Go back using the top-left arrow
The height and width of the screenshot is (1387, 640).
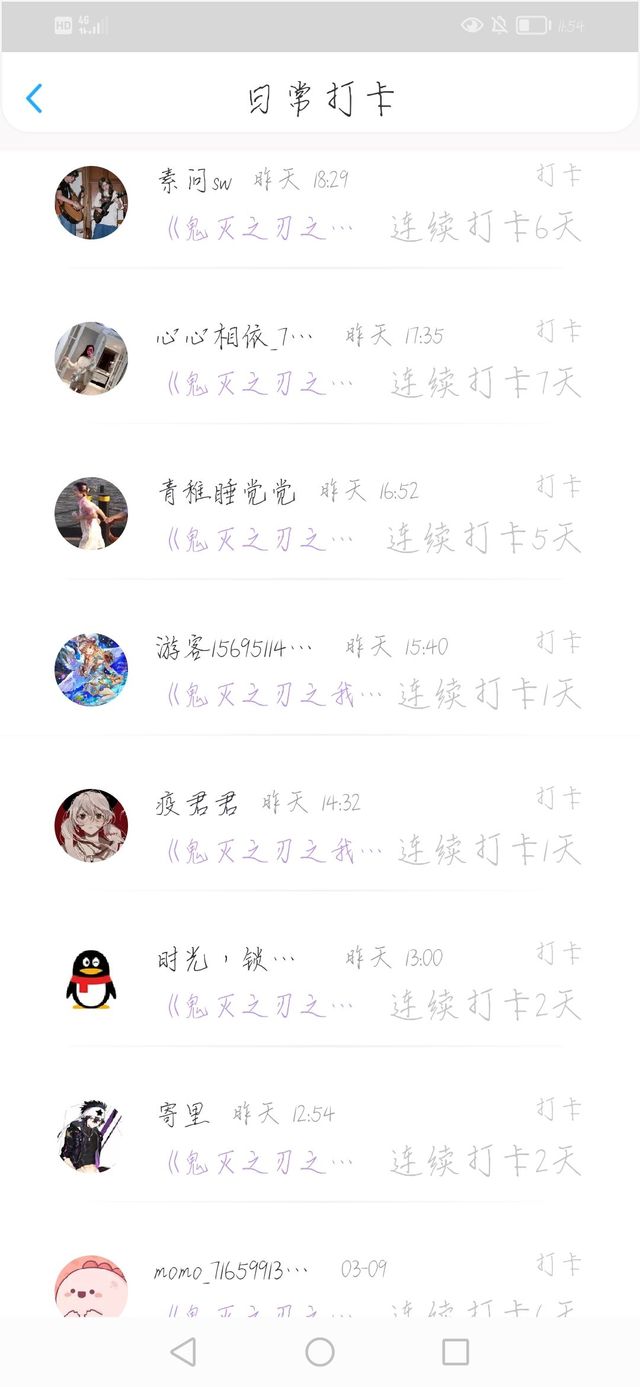[x=34, y=98]
